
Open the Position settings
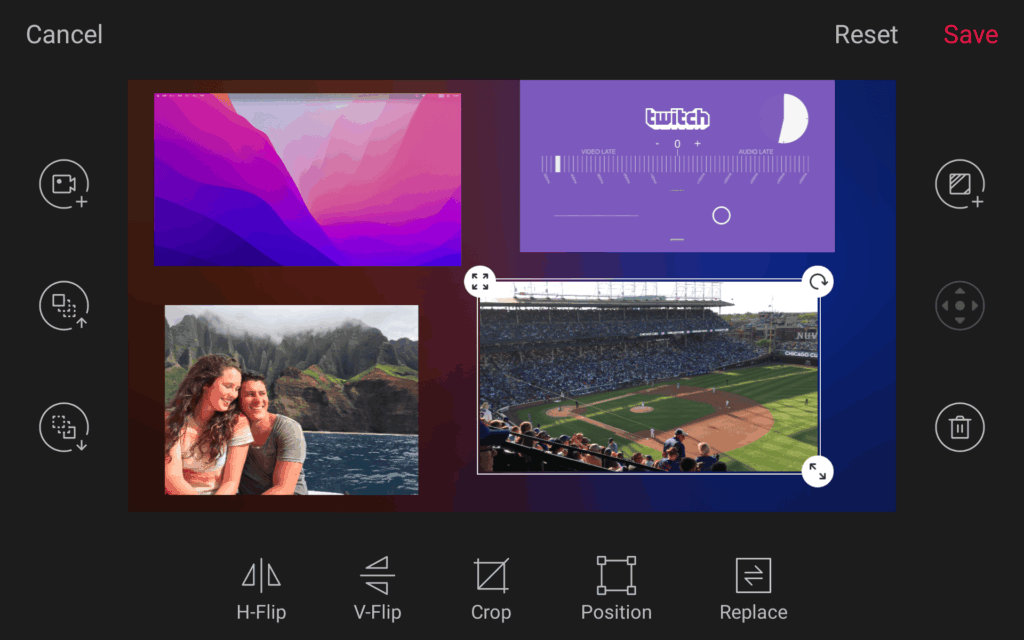pyautogui.click(x=616, y=589)
